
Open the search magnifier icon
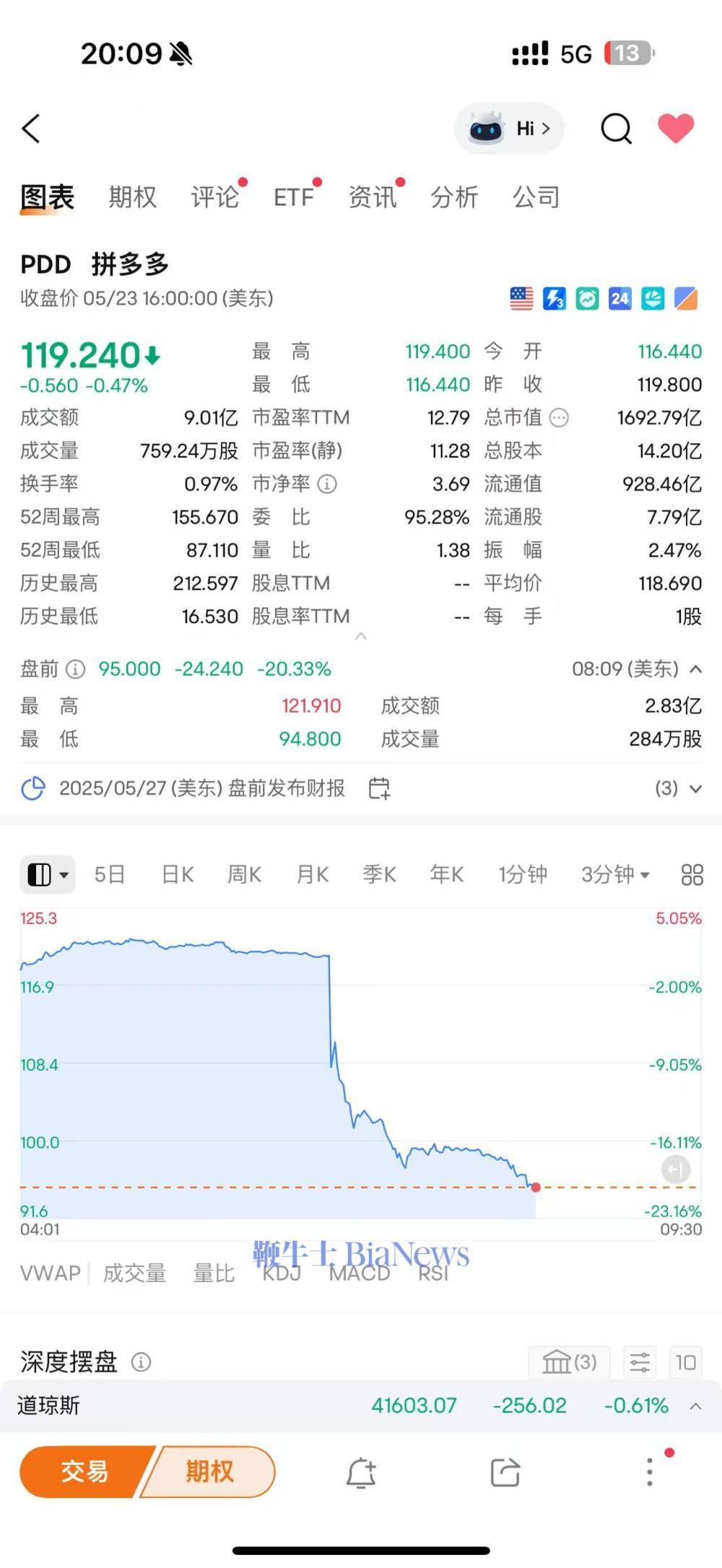(616, 129)
